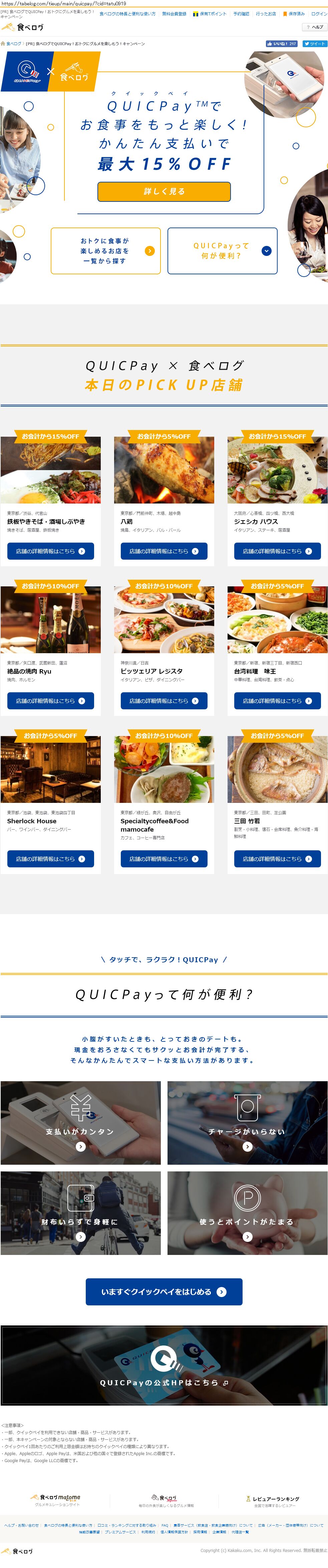View store details for 三田 竹若
The image size is (328, 1568).
pyautogui.click(x=278, y=858)
